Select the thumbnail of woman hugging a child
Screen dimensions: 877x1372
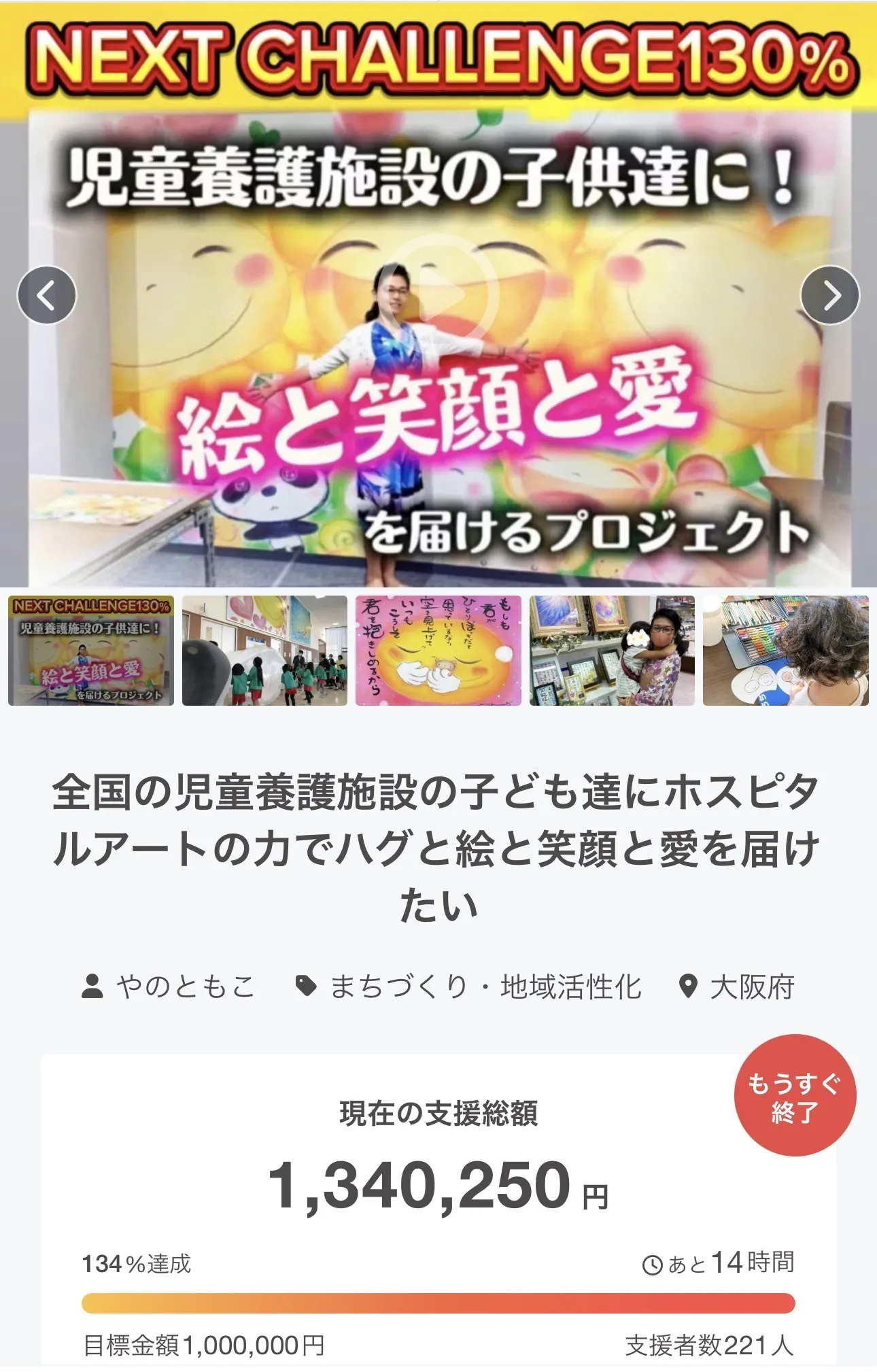tap(612, 651)
